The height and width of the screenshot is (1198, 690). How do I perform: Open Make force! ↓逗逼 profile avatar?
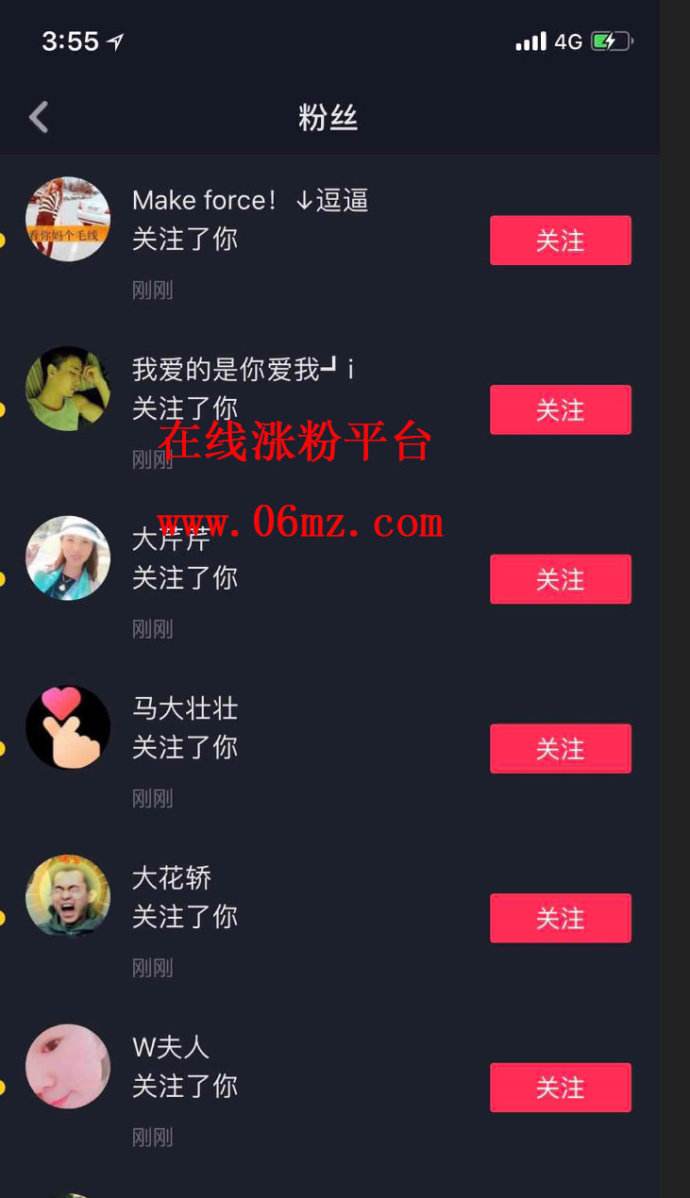[x=68, y=219]
